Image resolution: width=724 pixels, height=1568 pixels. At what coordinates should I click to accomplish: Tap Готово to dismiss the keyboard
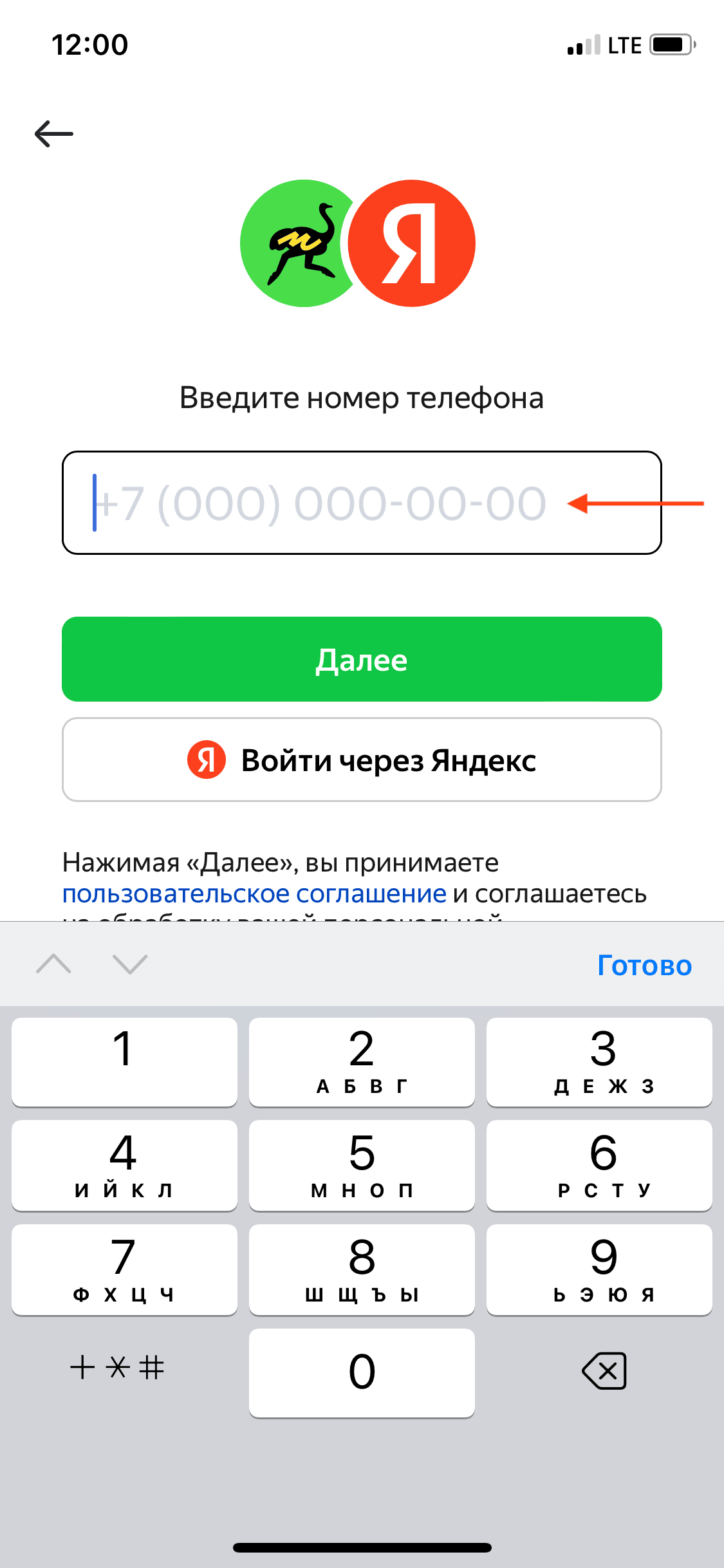point(644,965)
